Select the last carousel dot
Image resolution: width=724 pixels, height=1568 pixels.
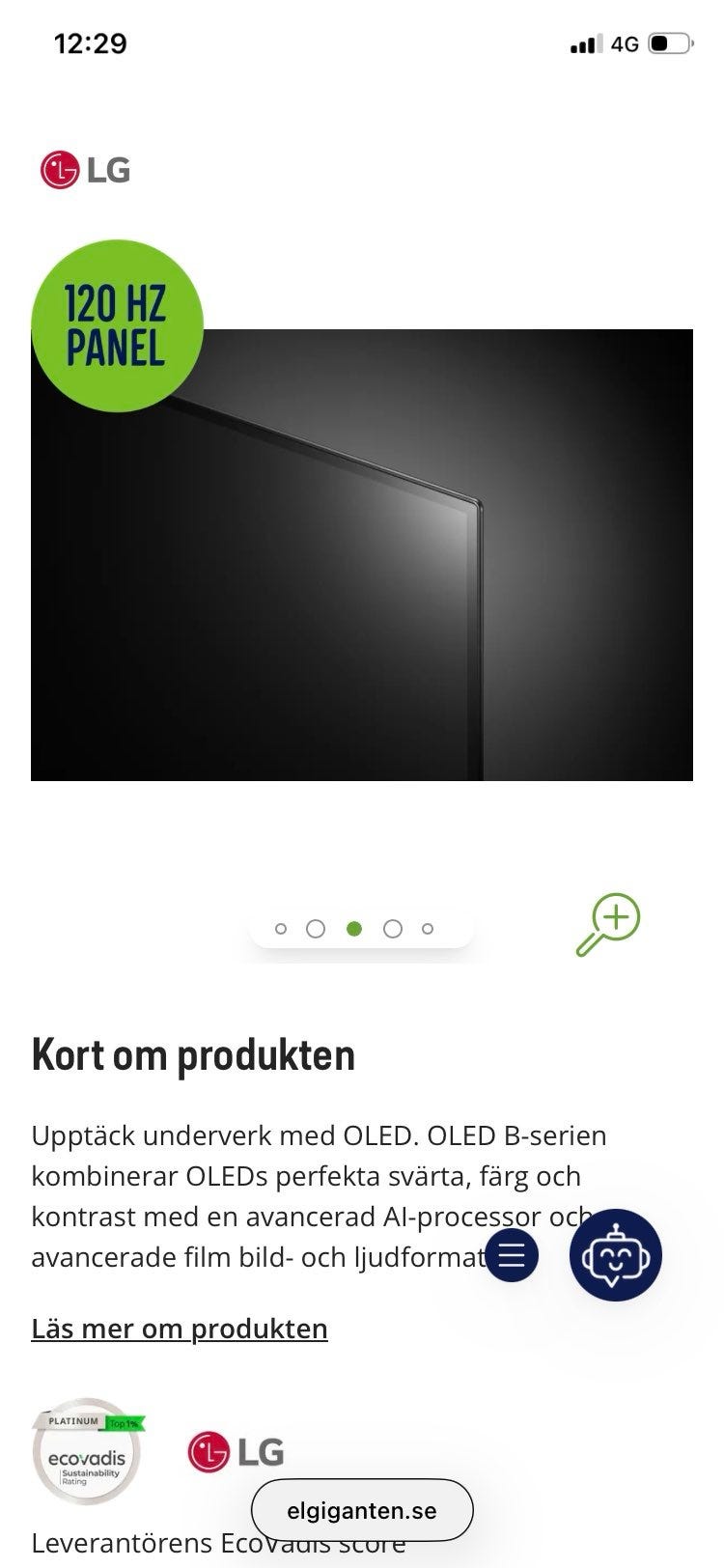point(428,929)
